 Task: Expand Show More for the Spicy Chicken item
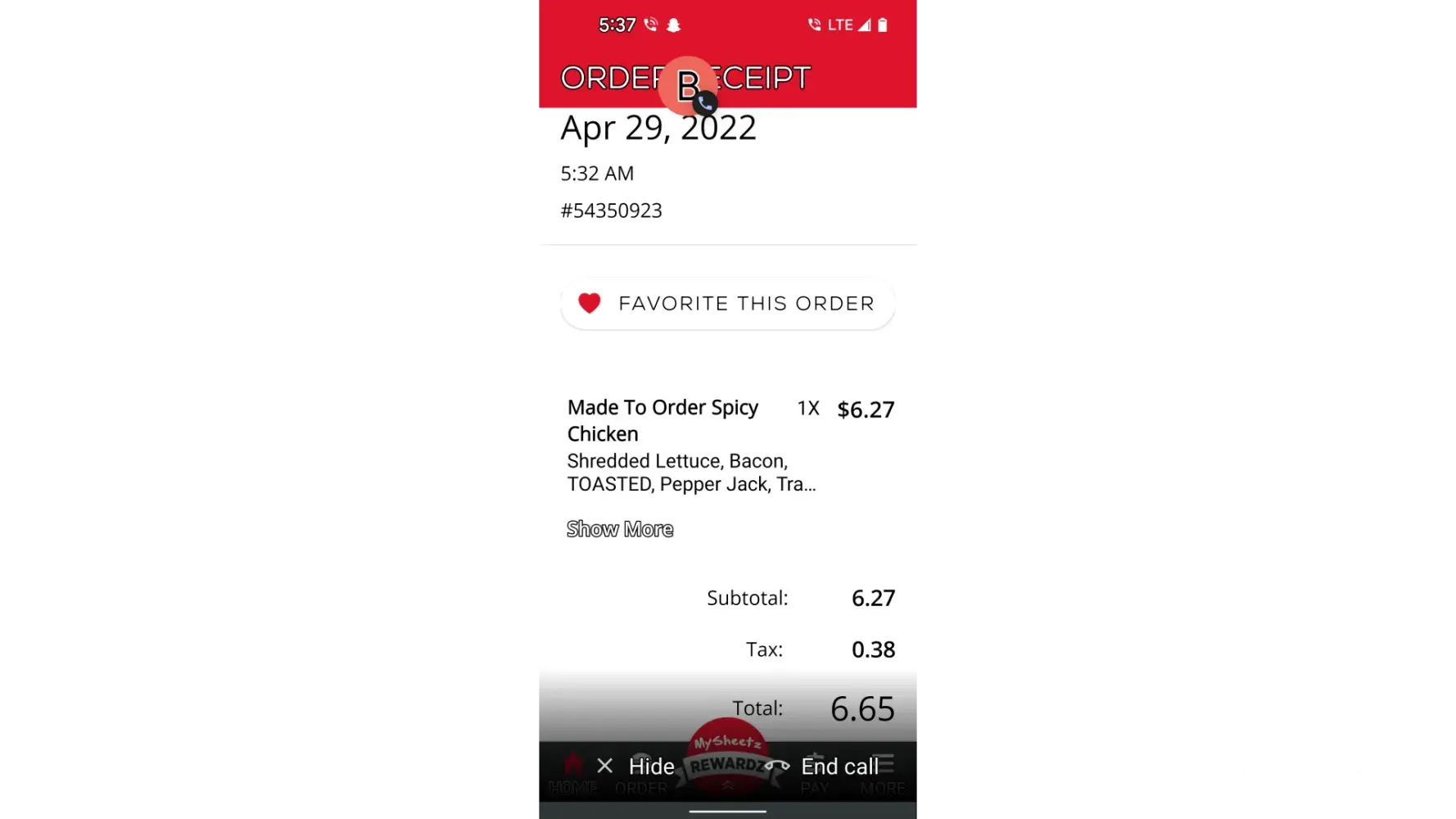(x=620, y=529)
